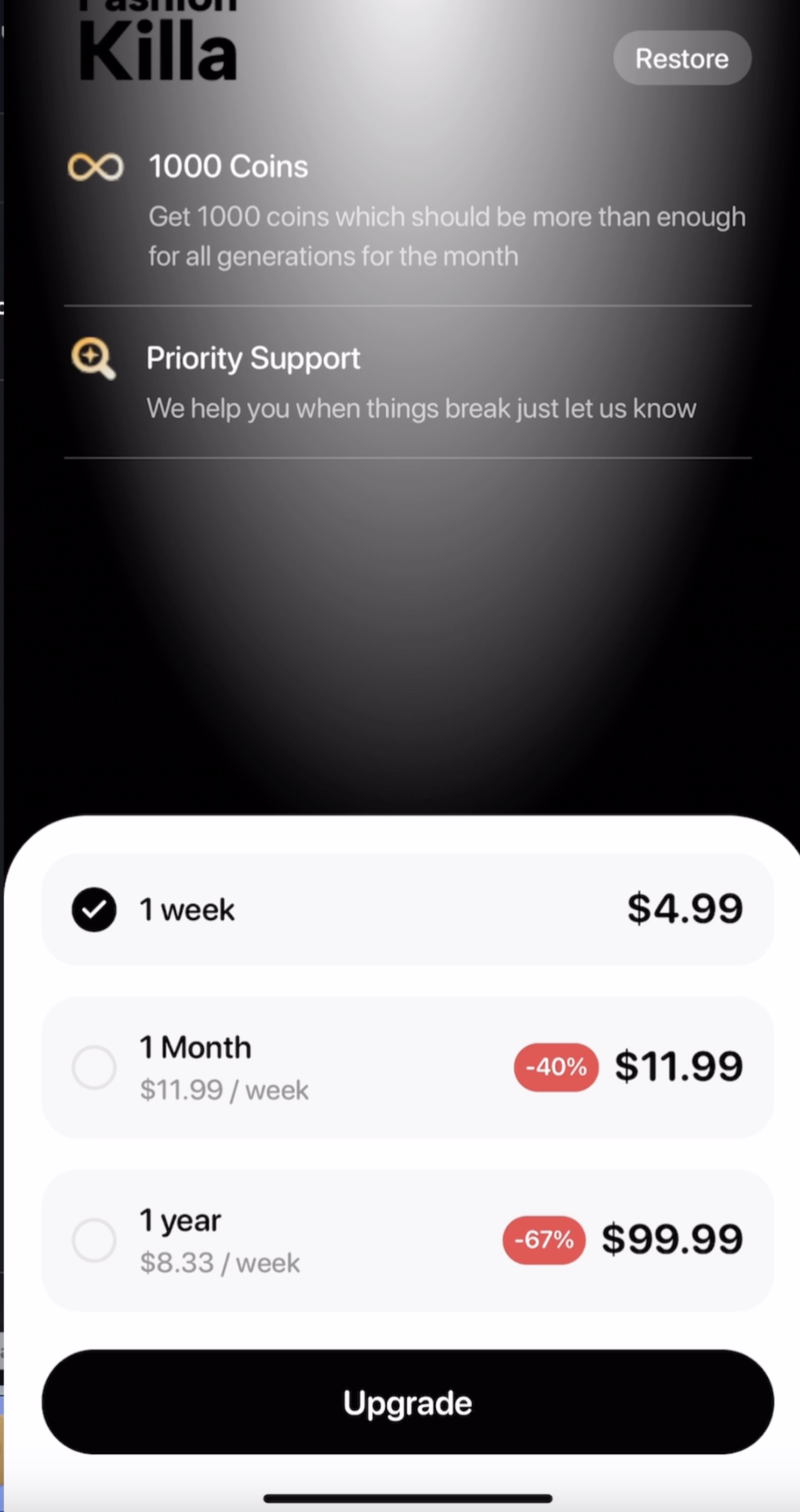Select the 1 week $4.99 plan
Screen dimensions: 800x1512
pos(407,910)
